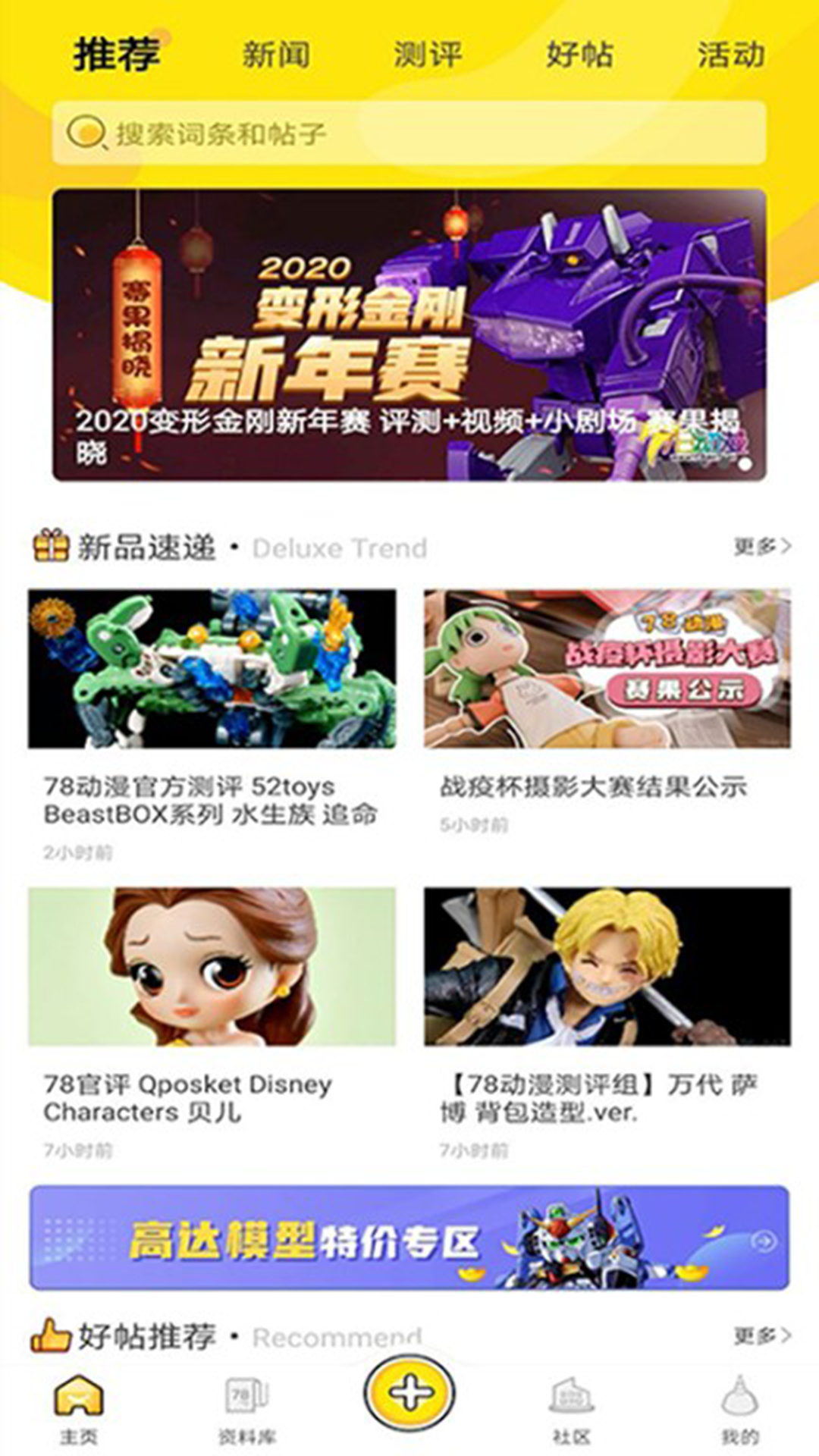This screenshot has width=819, height=1456.
Task: Switch to the 测评 tab
Action: pyautogui.click(x=427, y=55)
